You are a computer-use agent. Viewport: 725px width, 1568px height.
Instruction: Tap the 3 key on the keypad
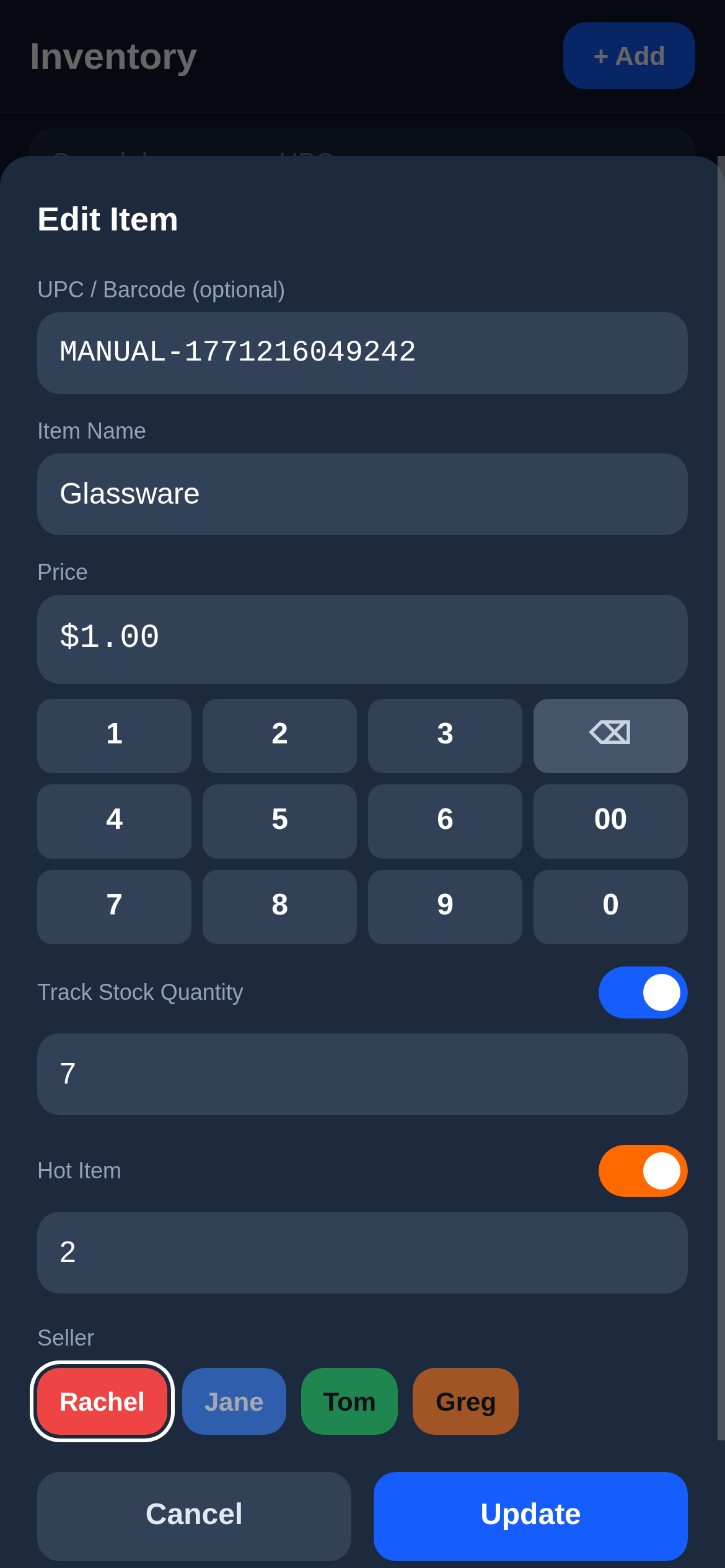coord(444,736)
